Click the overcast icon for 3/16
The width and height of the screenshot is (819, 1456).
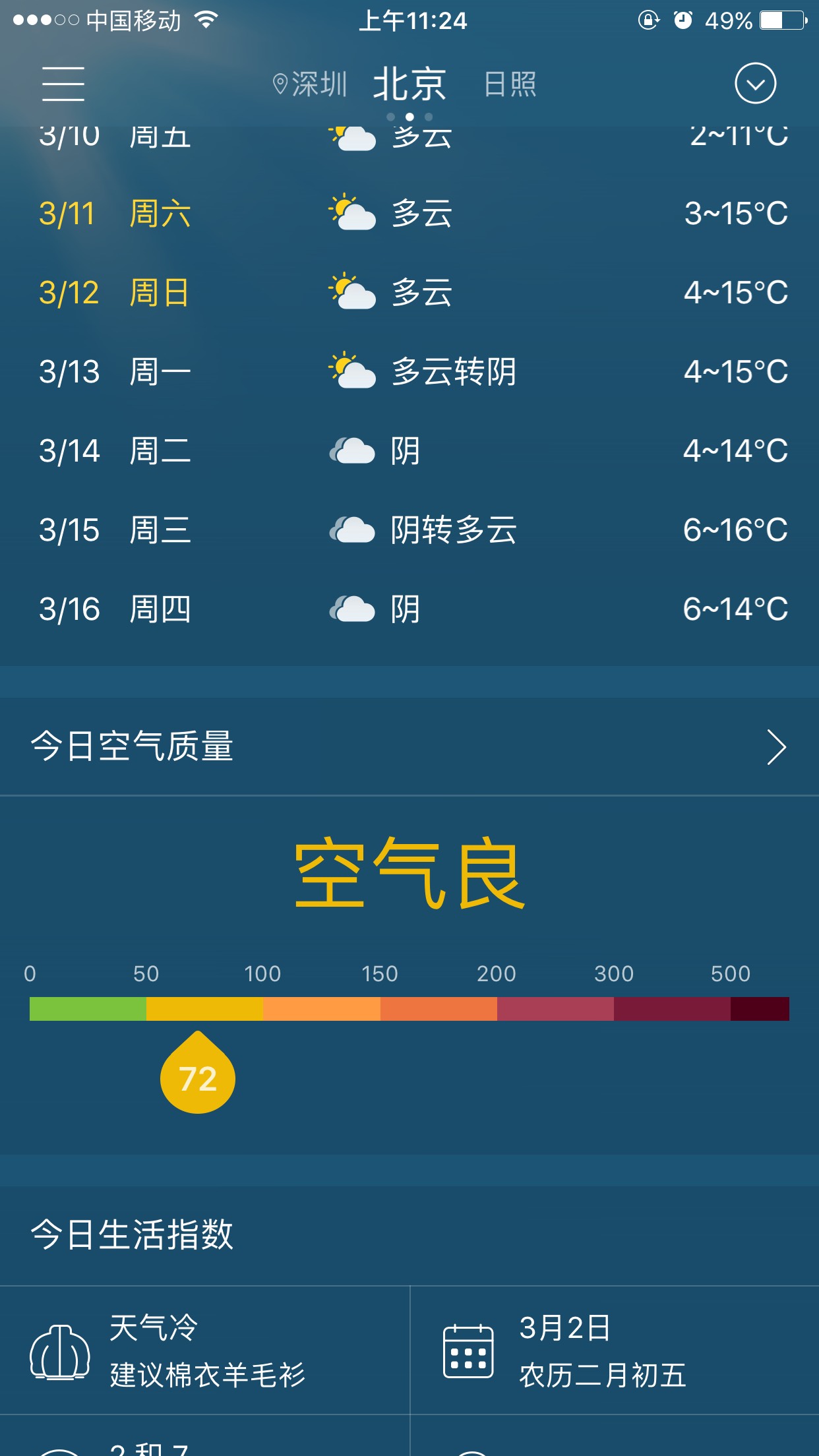353,610
